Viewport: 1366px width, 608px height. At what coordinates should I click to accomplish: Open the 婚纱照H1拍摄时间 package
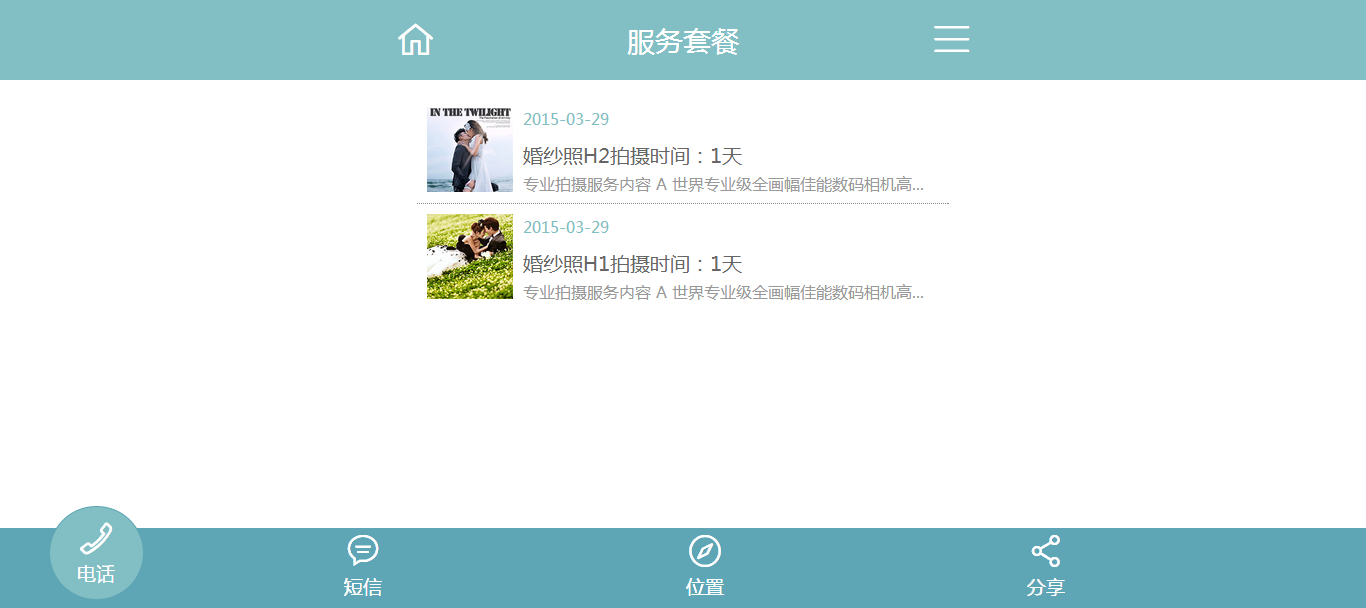[x=632, y=264]
